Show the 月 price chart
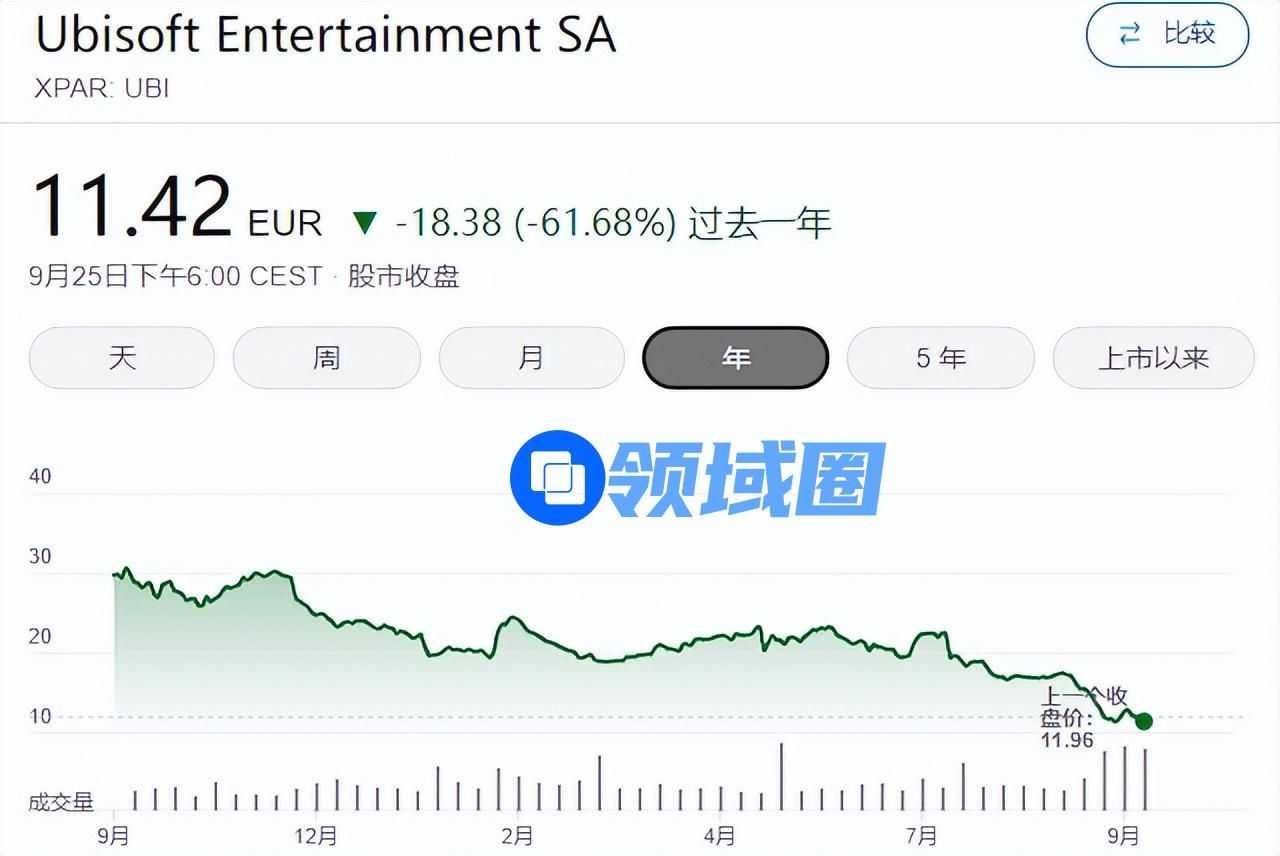Viewport: 1280px width, 856px height. [x=531, y=358]
